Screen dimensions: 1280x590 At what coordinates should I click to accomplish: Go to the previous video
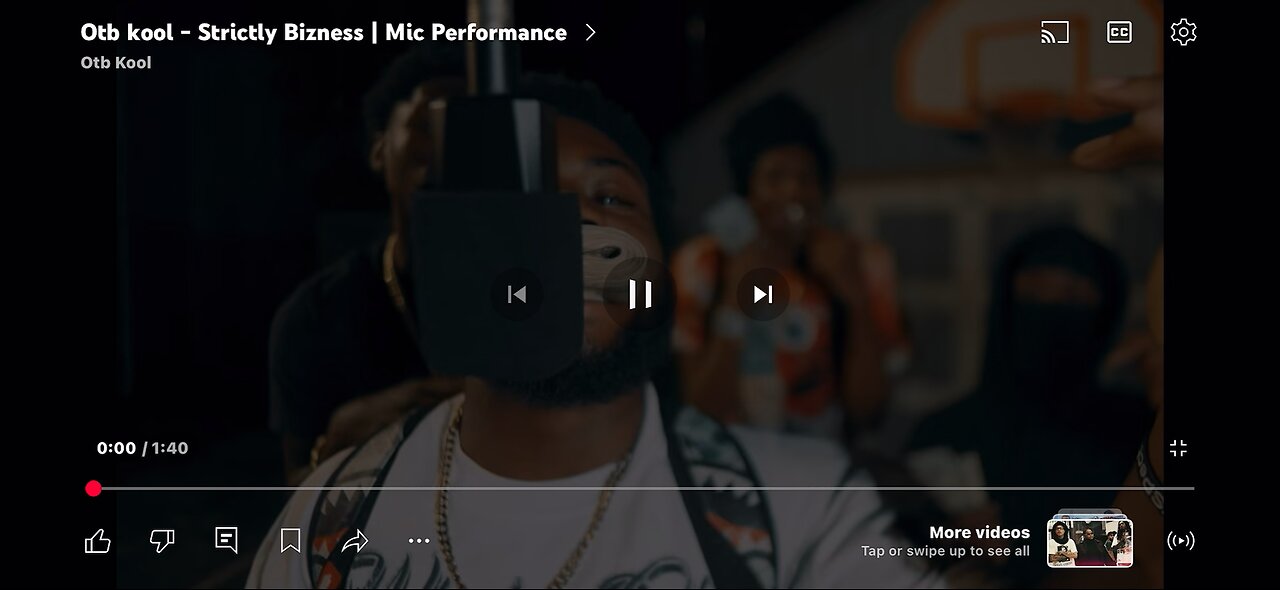click(x=517, y=294)
